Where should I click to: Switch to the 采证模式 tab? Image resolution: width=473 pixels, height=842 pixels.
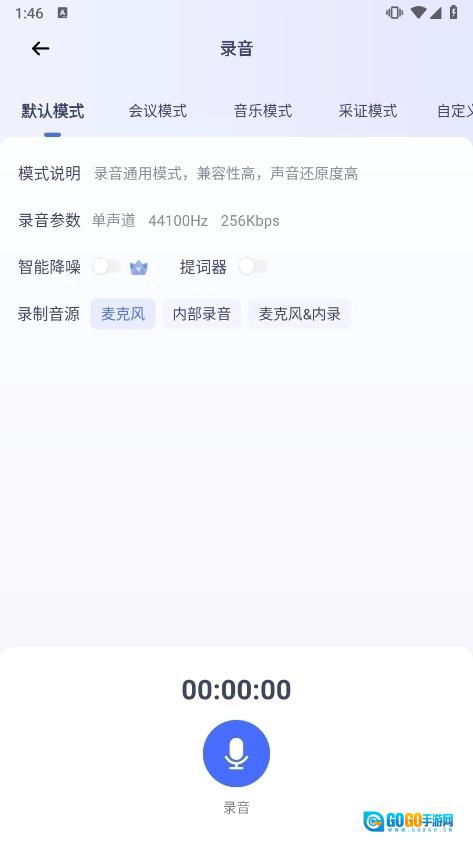click(x=368, y=111)
